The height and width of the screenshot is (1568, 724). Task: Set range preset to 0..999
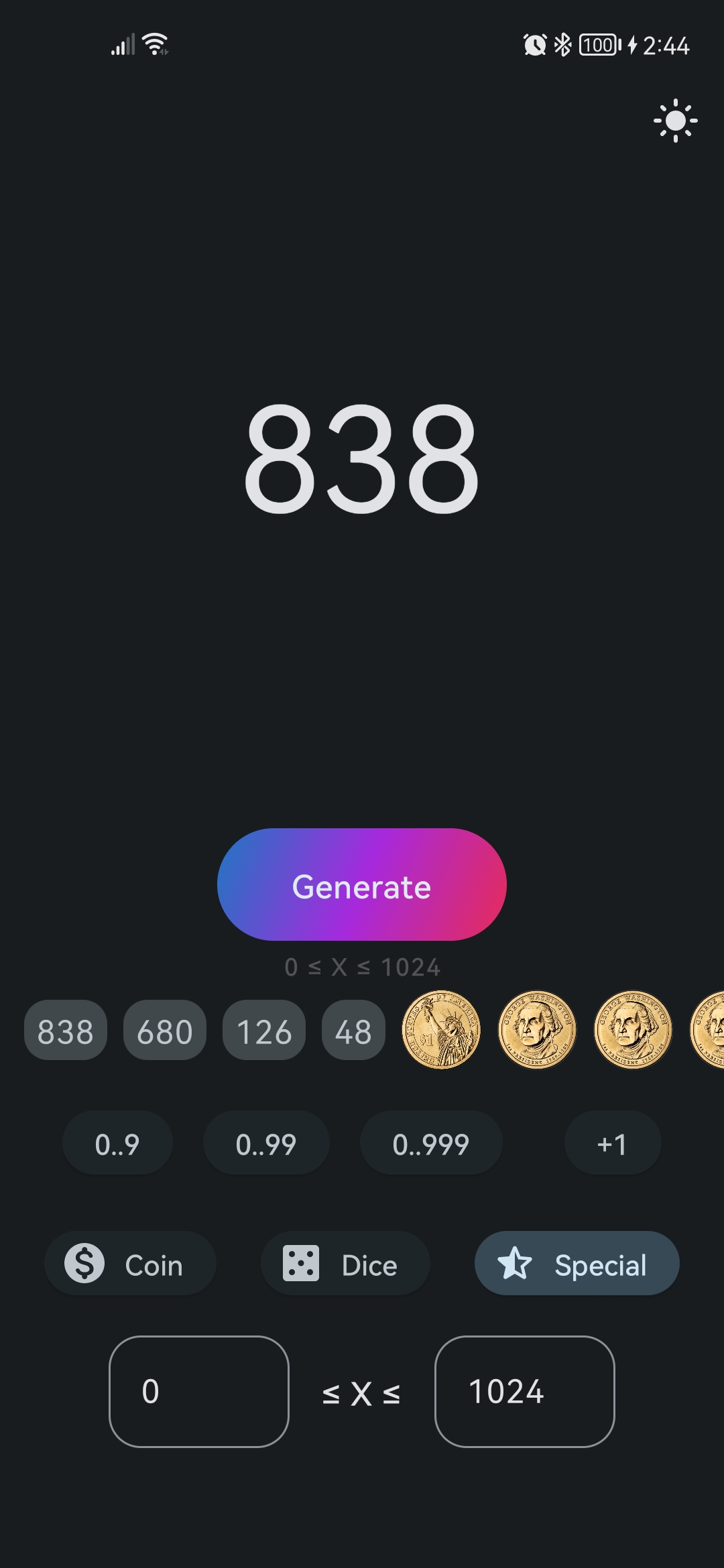431,1143
